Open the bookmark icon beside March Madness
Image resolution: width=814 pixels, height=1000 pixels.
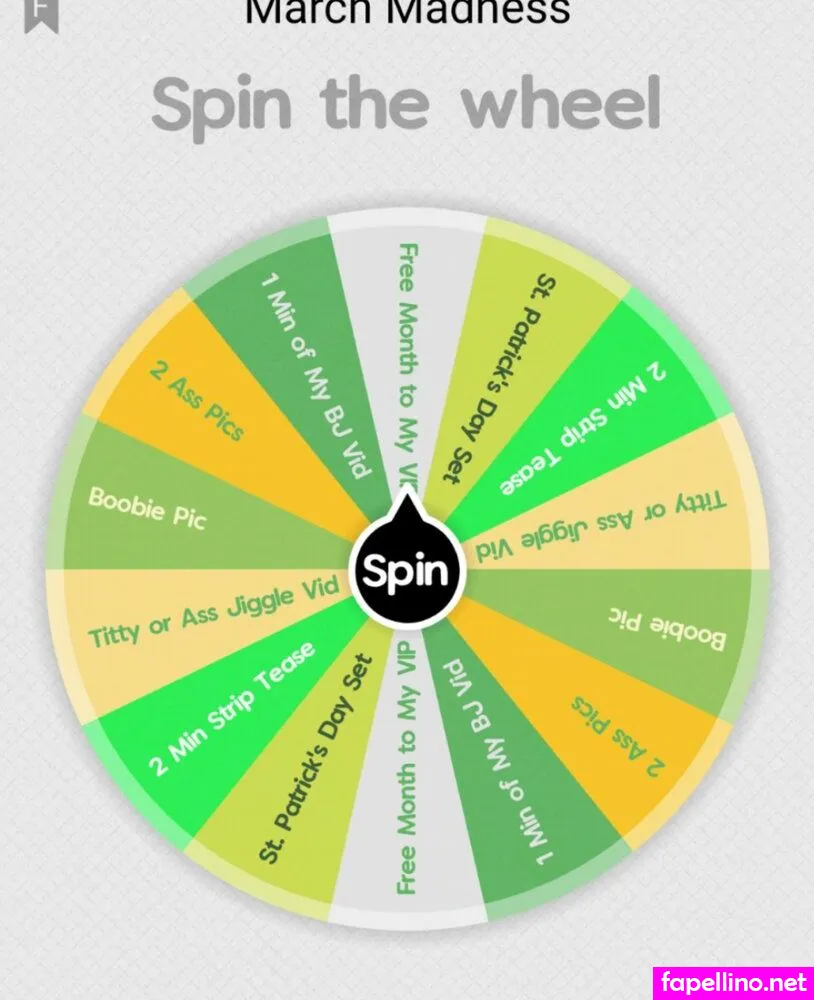[41, 12]
